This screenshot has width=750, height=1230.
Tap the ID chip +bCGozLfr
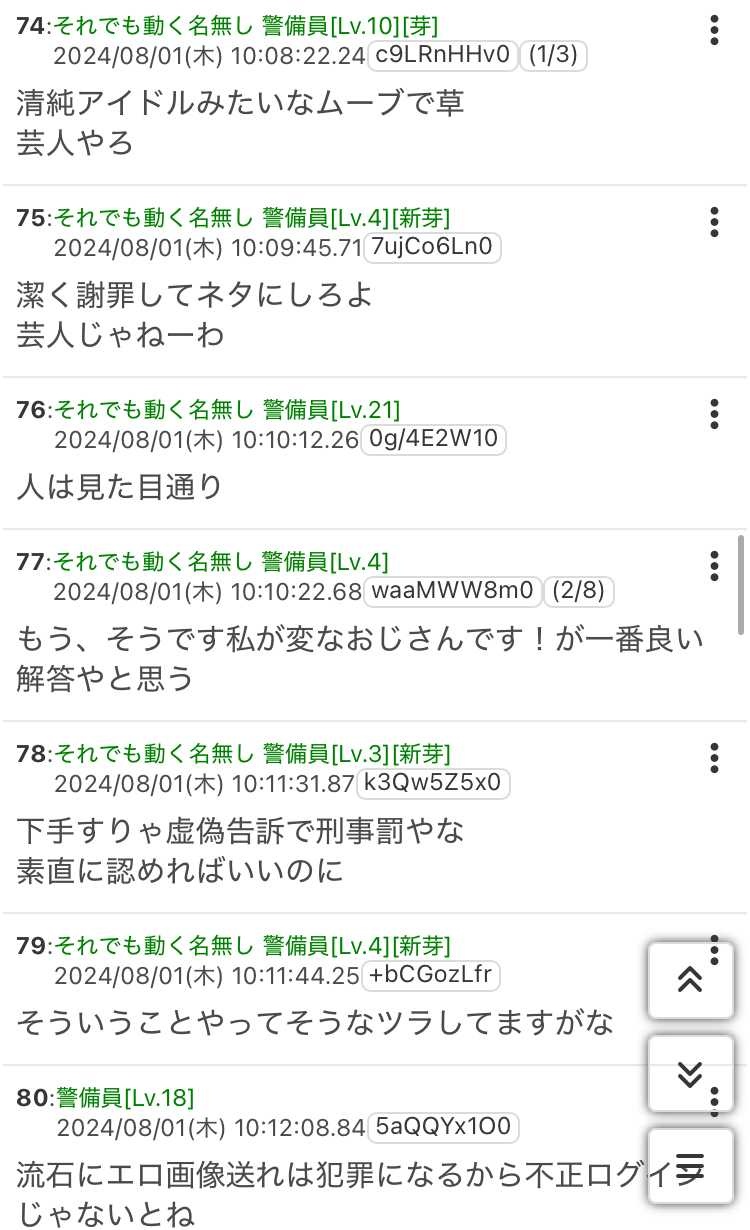click(x=431, y=975)
